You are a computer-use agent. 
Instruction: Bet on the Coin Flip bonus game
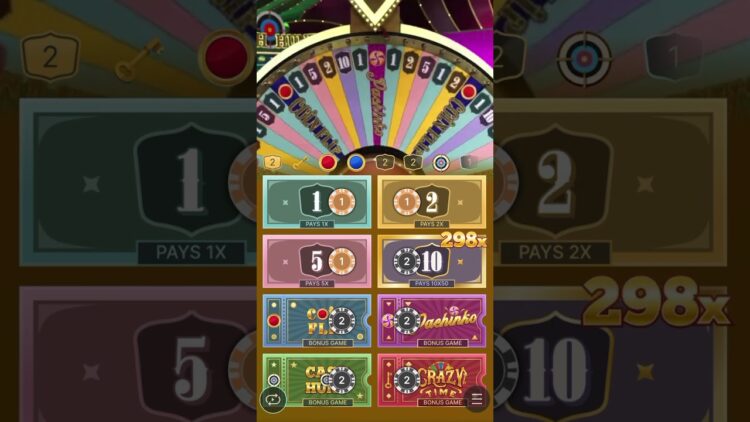tap(316, 321)
